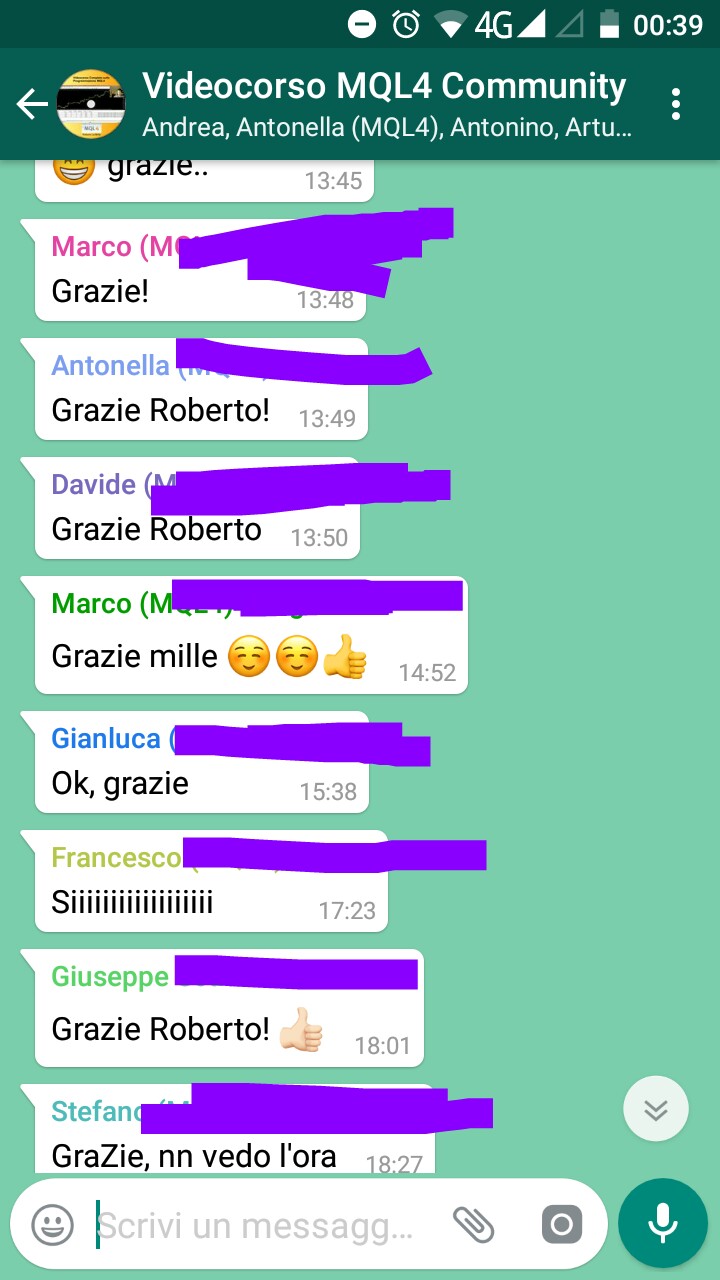This screenshot has height=1280, width=720.
Task: Tap the group profile picture
Action: click(90, 103)
